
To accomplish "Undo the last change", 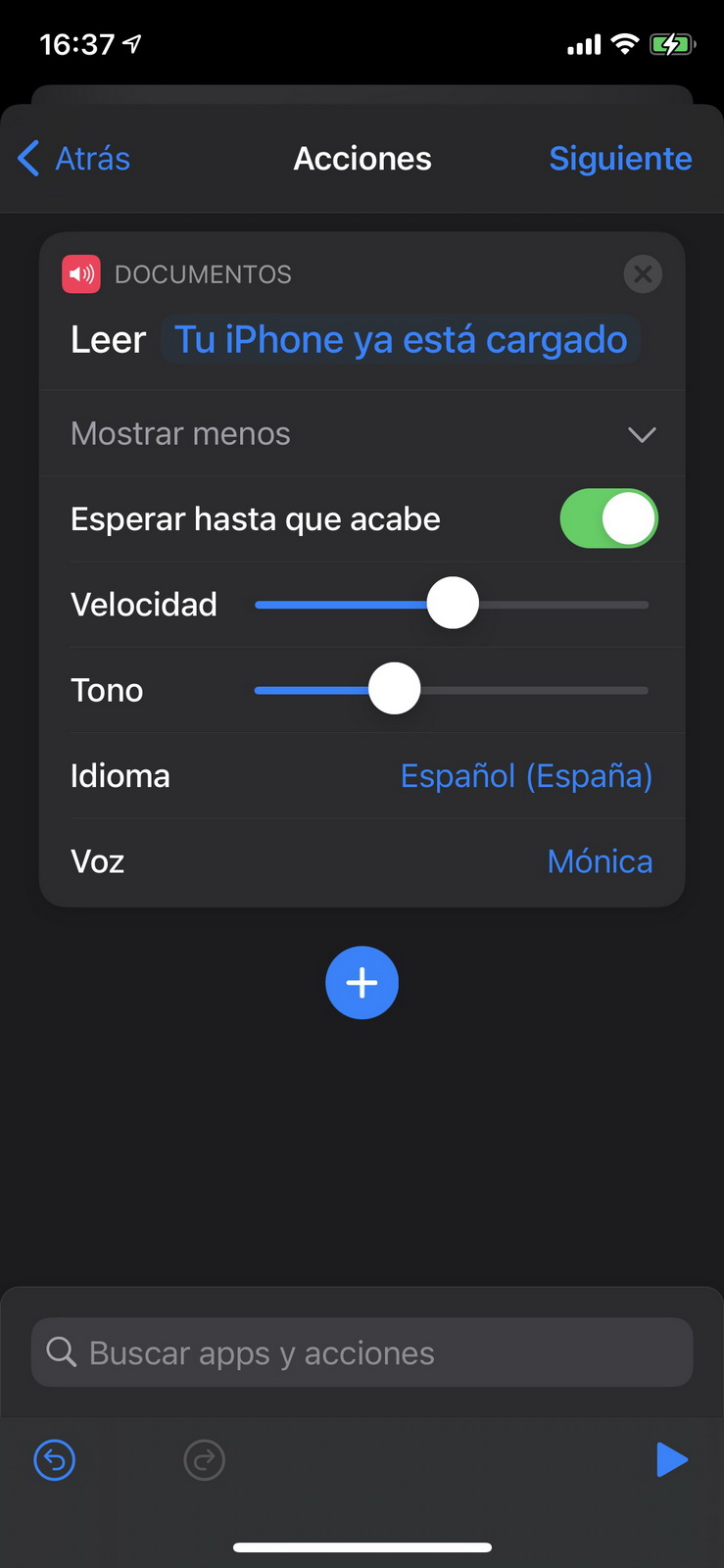I will click(x=55, y=1460).
